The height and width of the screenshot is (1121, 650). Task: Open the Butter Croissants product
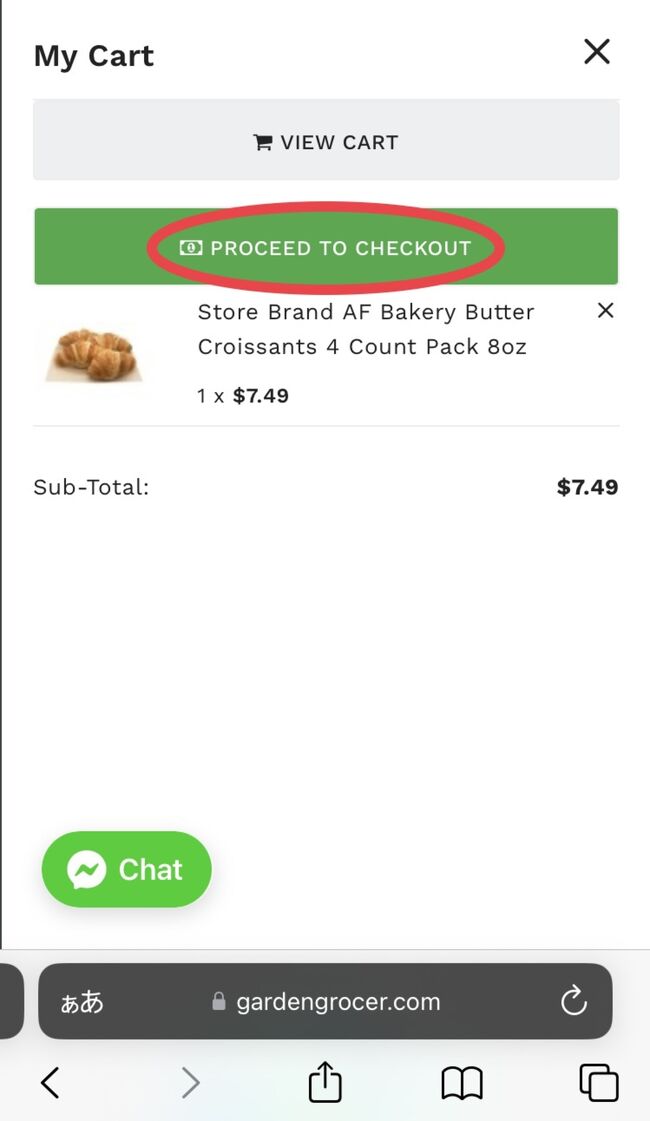point(365,329)
